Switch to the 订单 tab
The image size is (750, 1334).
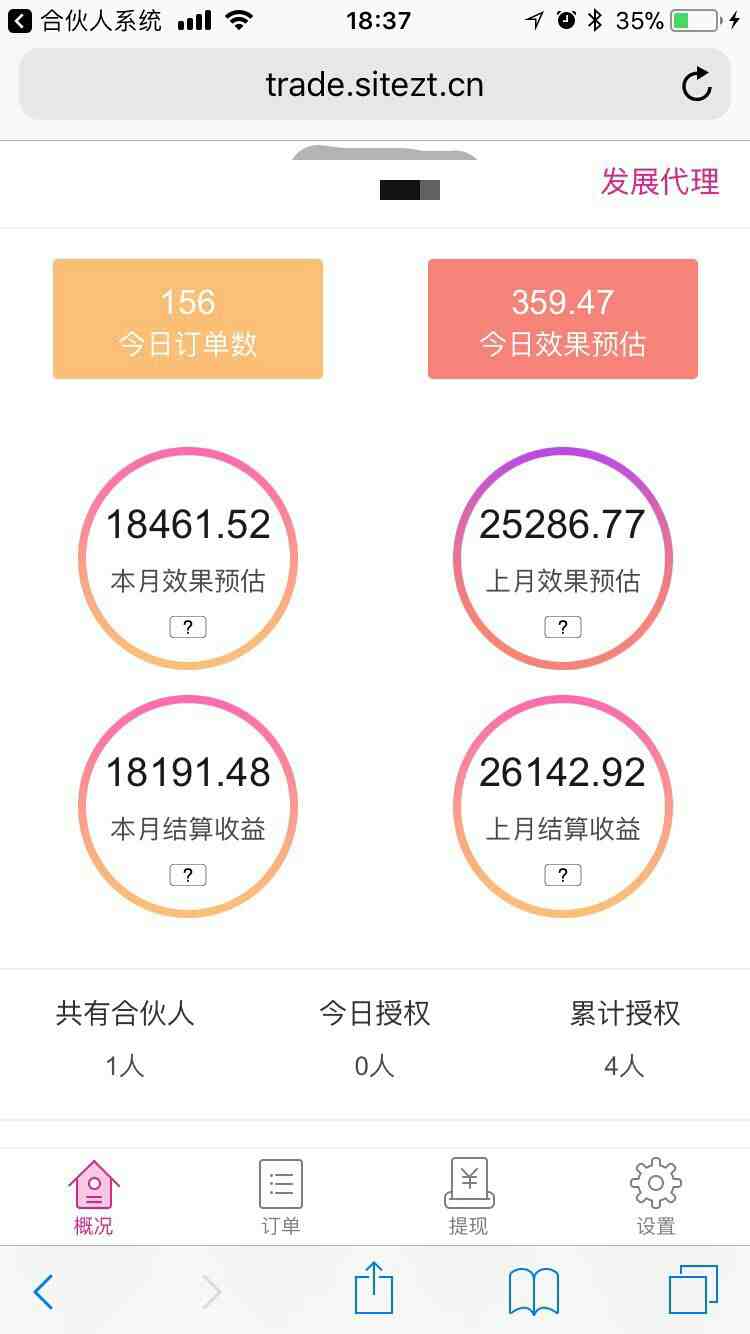(x=281, y=1197)
